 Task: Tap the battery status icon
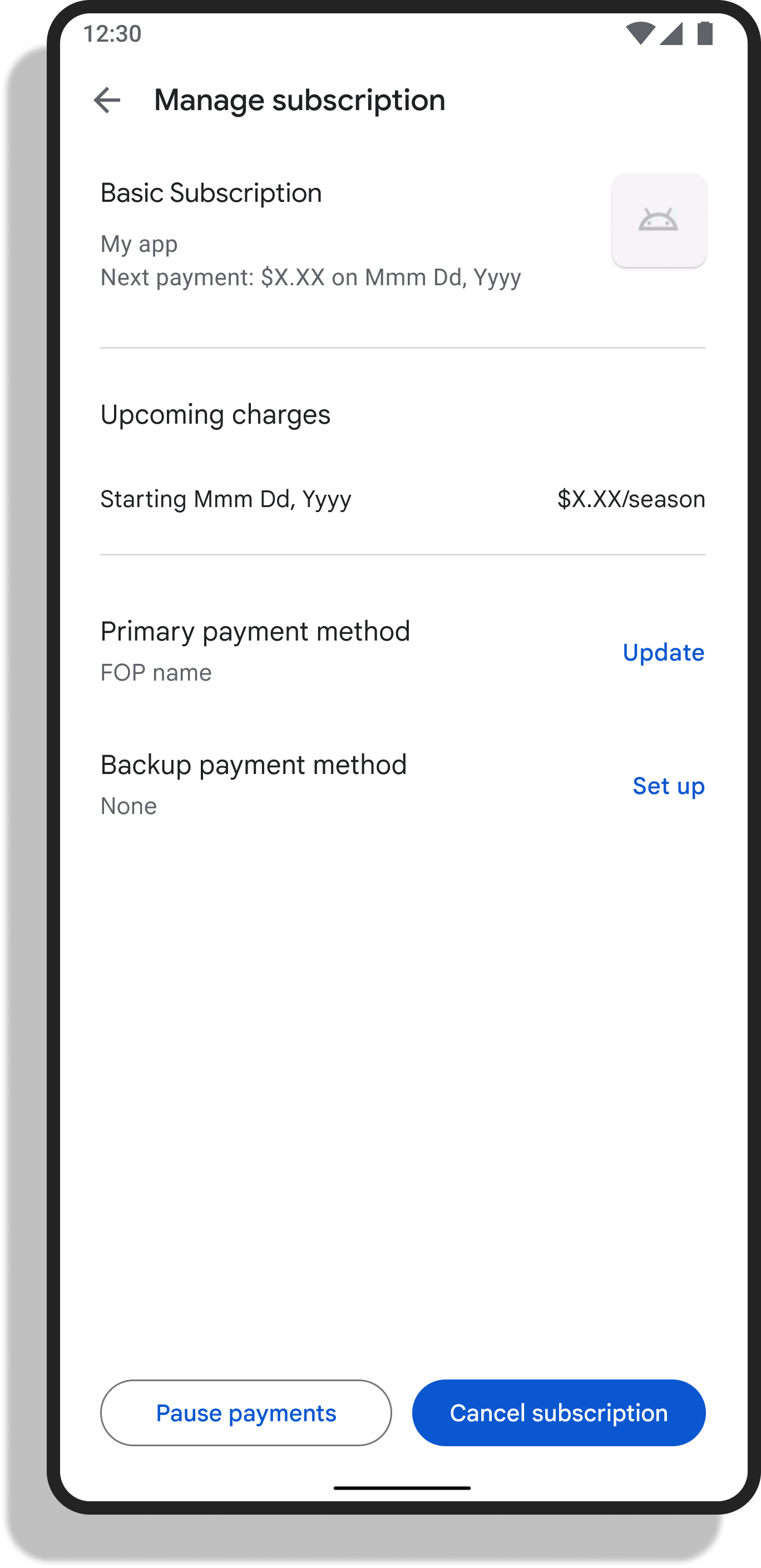click(x=704, y=34)
